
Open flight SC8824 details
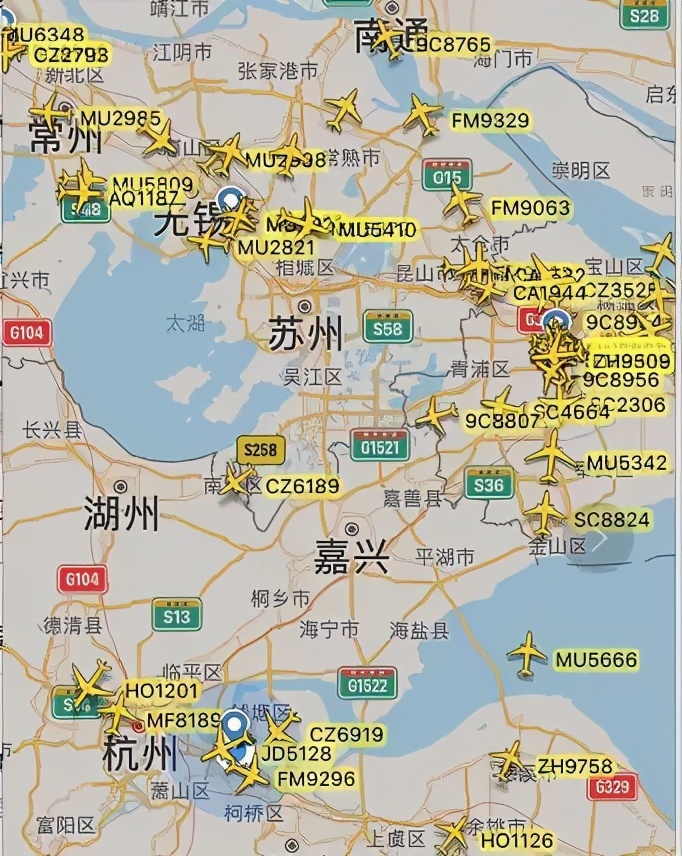pos(545,512)
